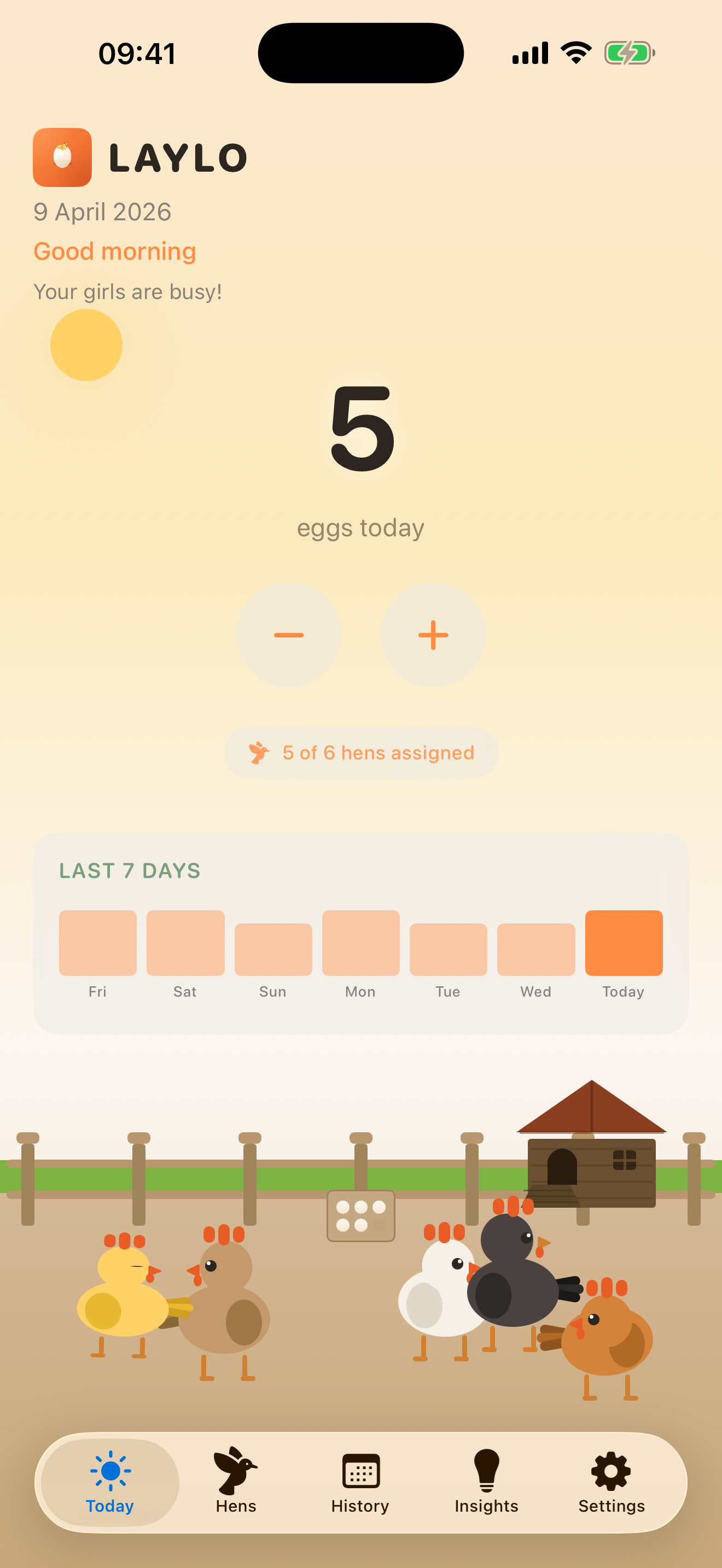Tap the hen icon inside the assigned pill
The height and width of the screenshot is (1568, 722).
[x=259, y=752]
